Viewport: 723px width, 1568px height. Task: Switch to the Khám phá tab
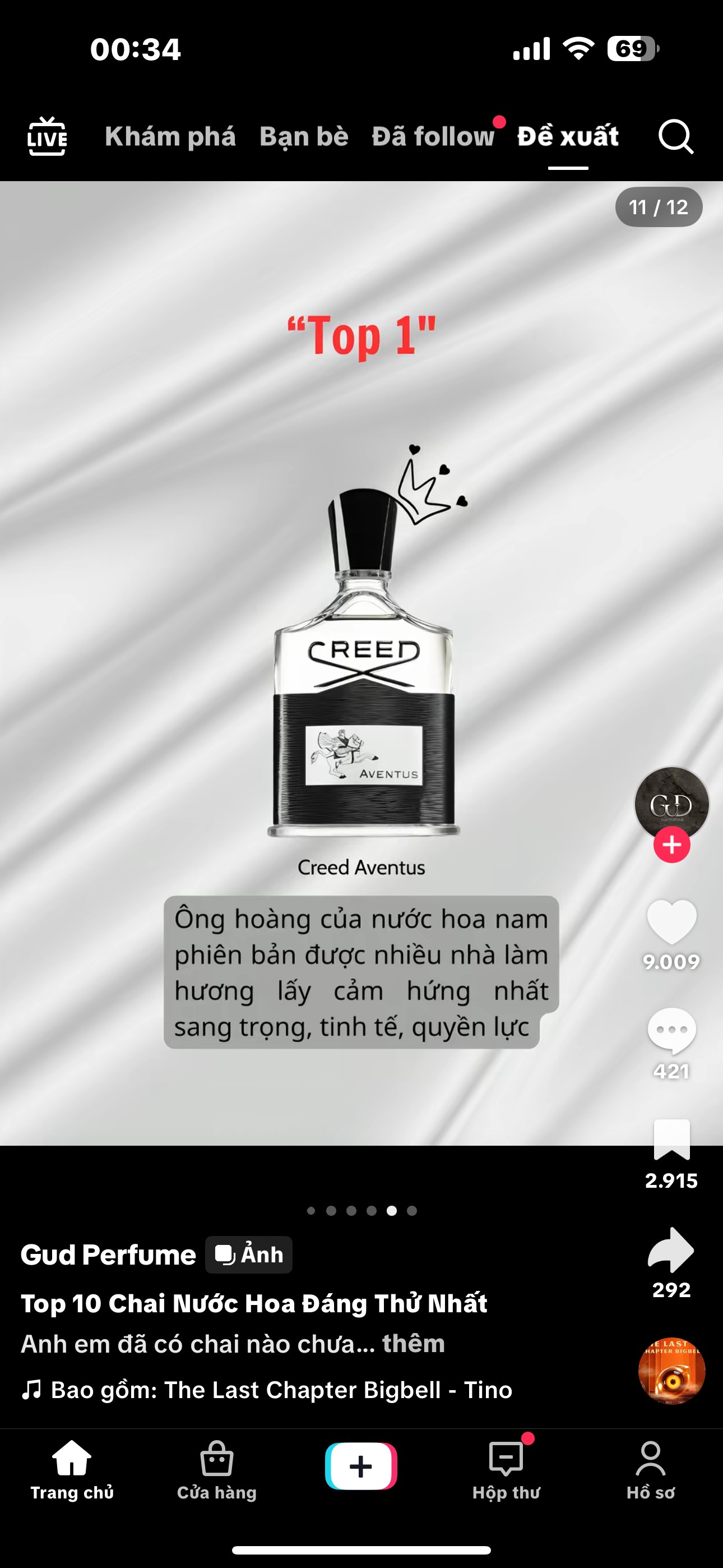pyautogui.click(x=170, y=136)
